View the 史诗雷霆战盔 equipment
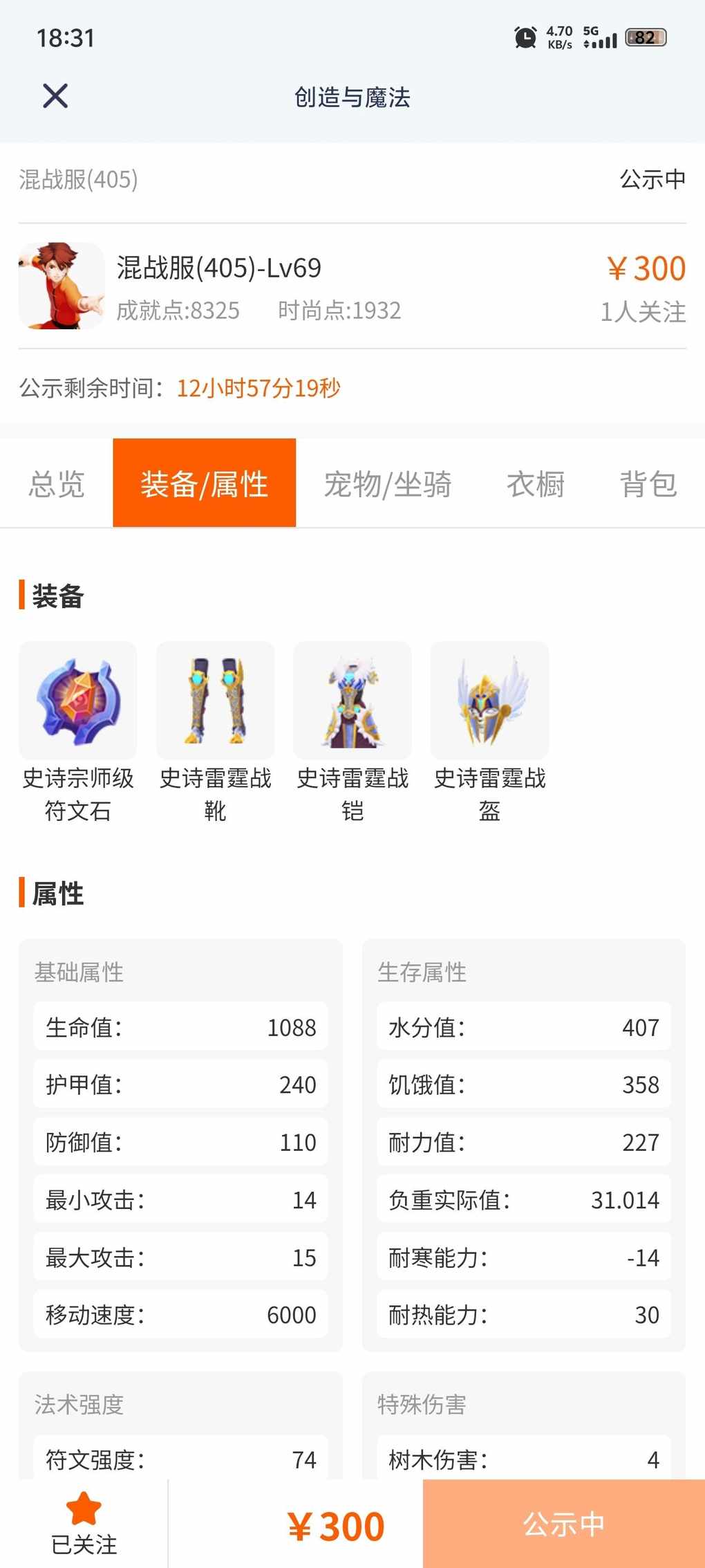The image size is (705, 1568). pyautogui.click(x=489, y=700)
